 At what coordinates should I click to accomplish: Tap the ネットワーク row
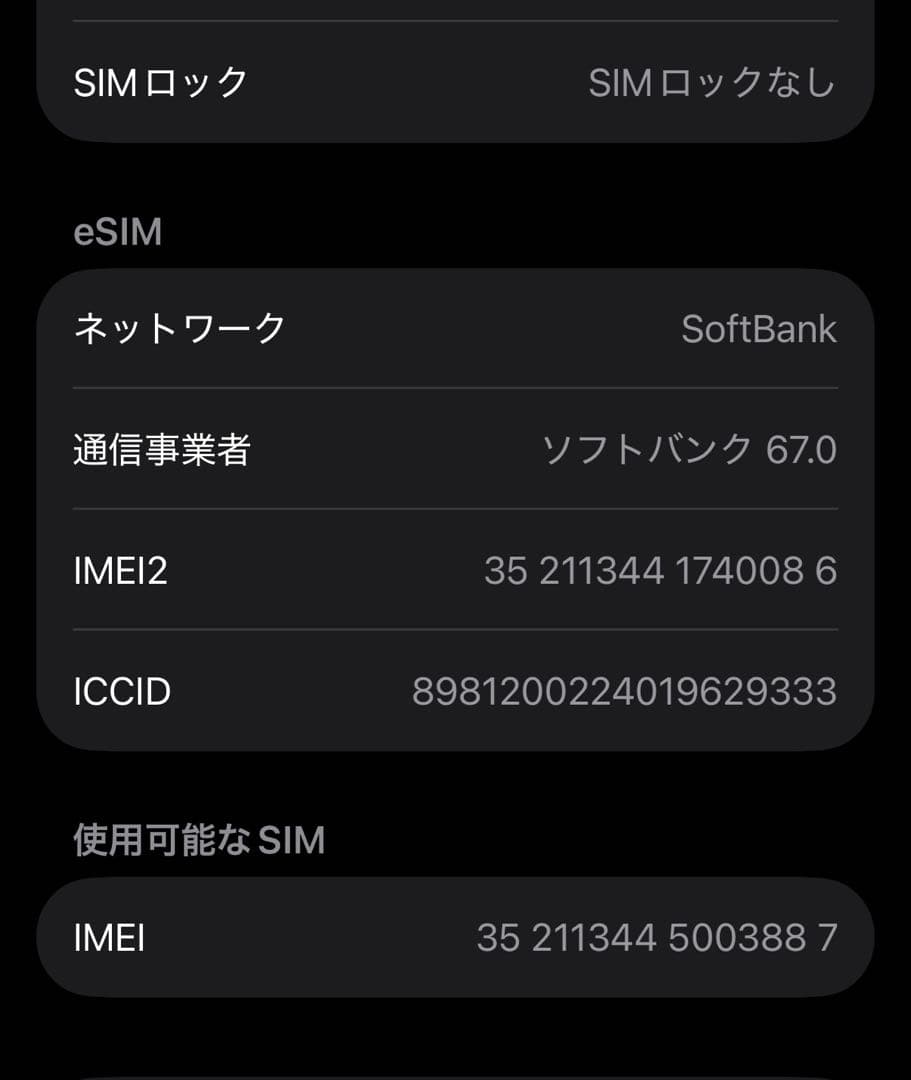455,328
